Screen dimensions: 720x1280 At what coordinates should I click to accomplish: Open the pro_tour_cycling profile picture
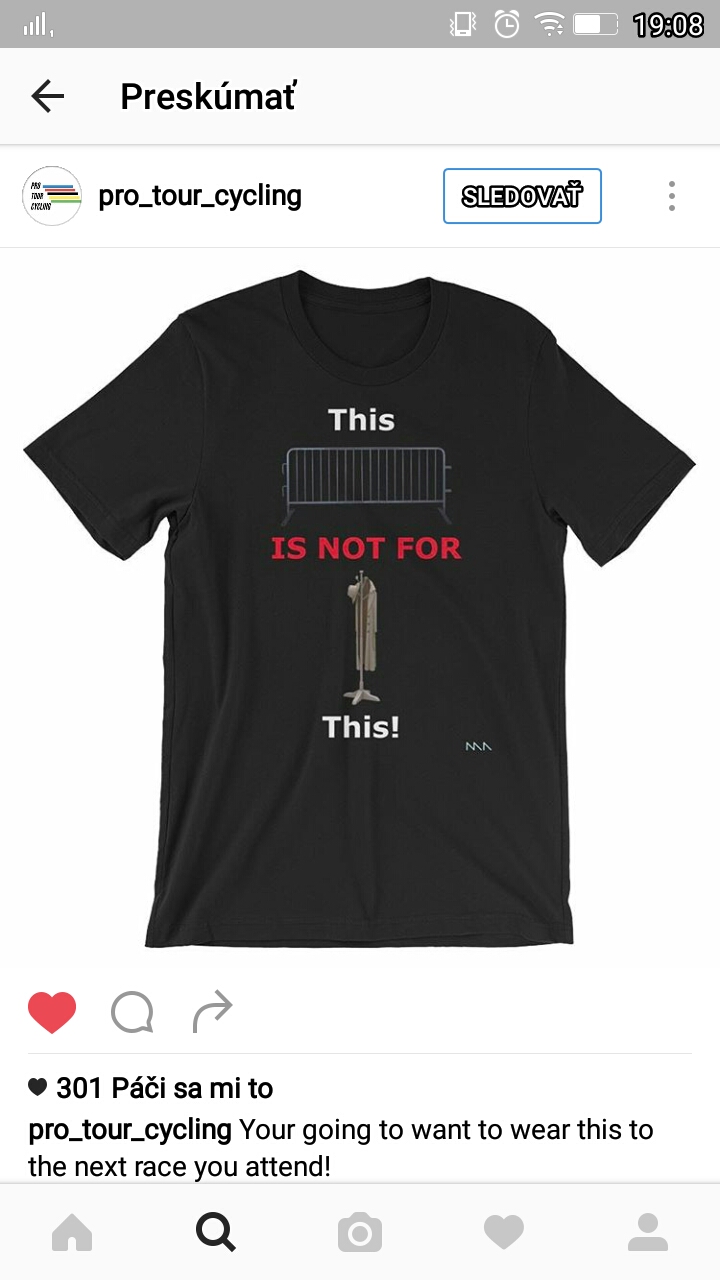point(52,196)
